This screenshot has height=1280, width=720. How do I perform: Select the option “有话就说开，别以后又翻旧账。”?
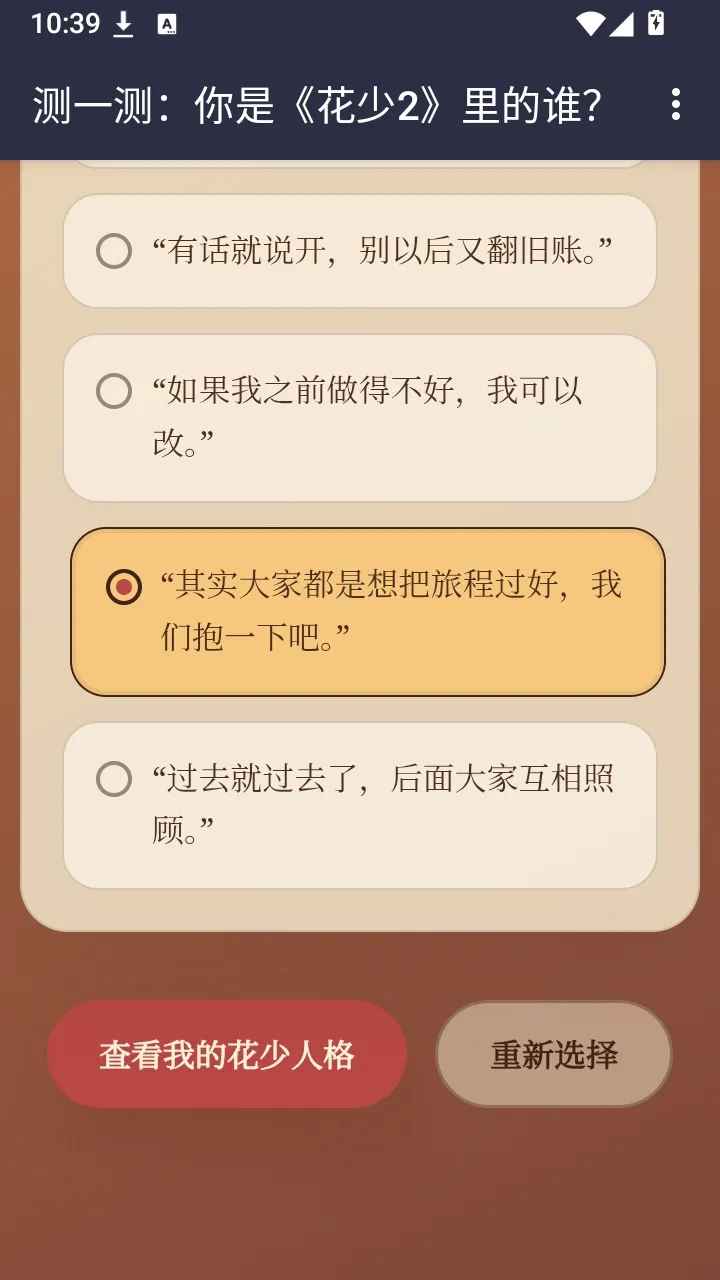coord(360,251)
